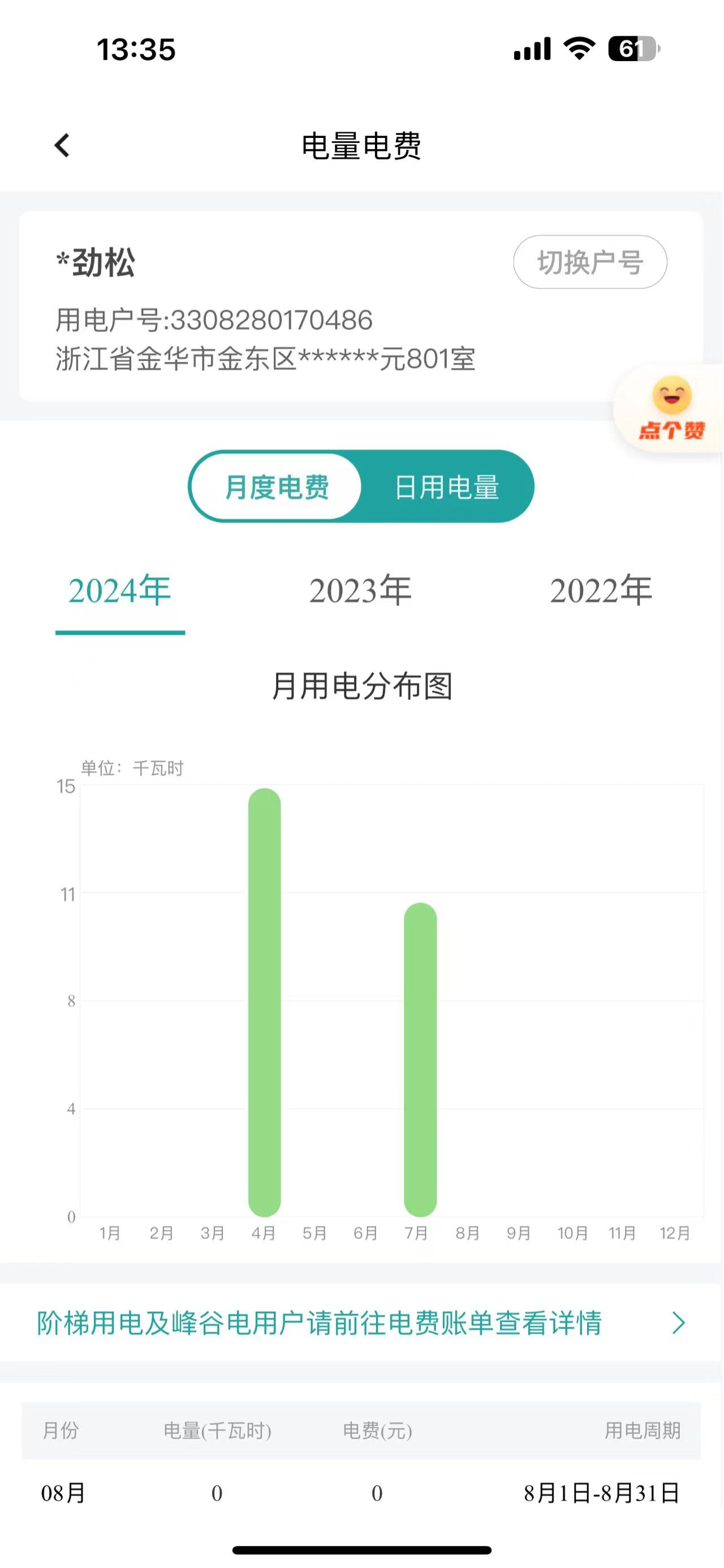Select the 2024年 tab
The height and width of the screenshot is (1568, 724).
click(x=119, y=591)
